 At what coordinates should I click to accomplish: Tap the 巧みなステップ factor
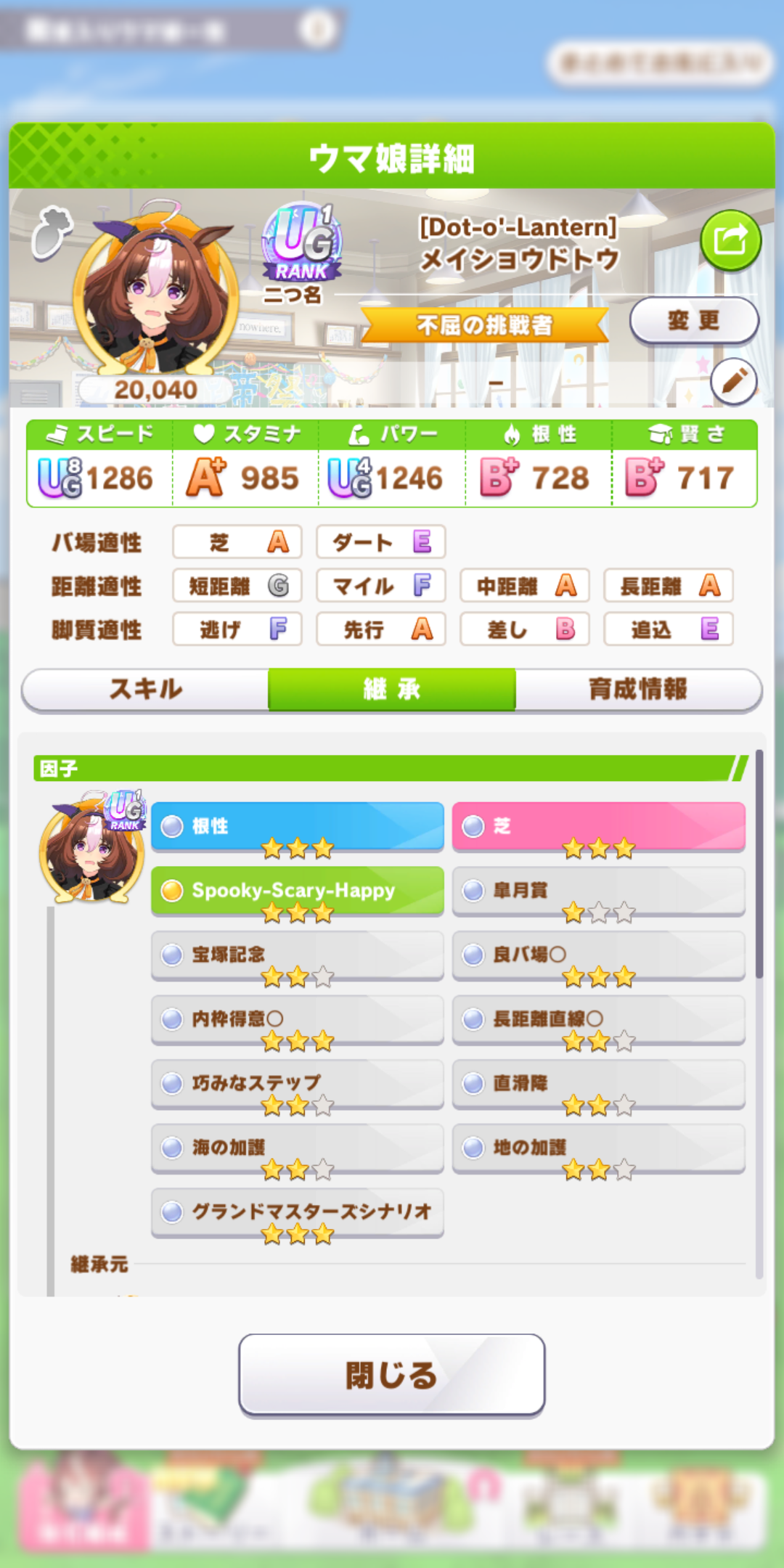[x=297, y=1083]
